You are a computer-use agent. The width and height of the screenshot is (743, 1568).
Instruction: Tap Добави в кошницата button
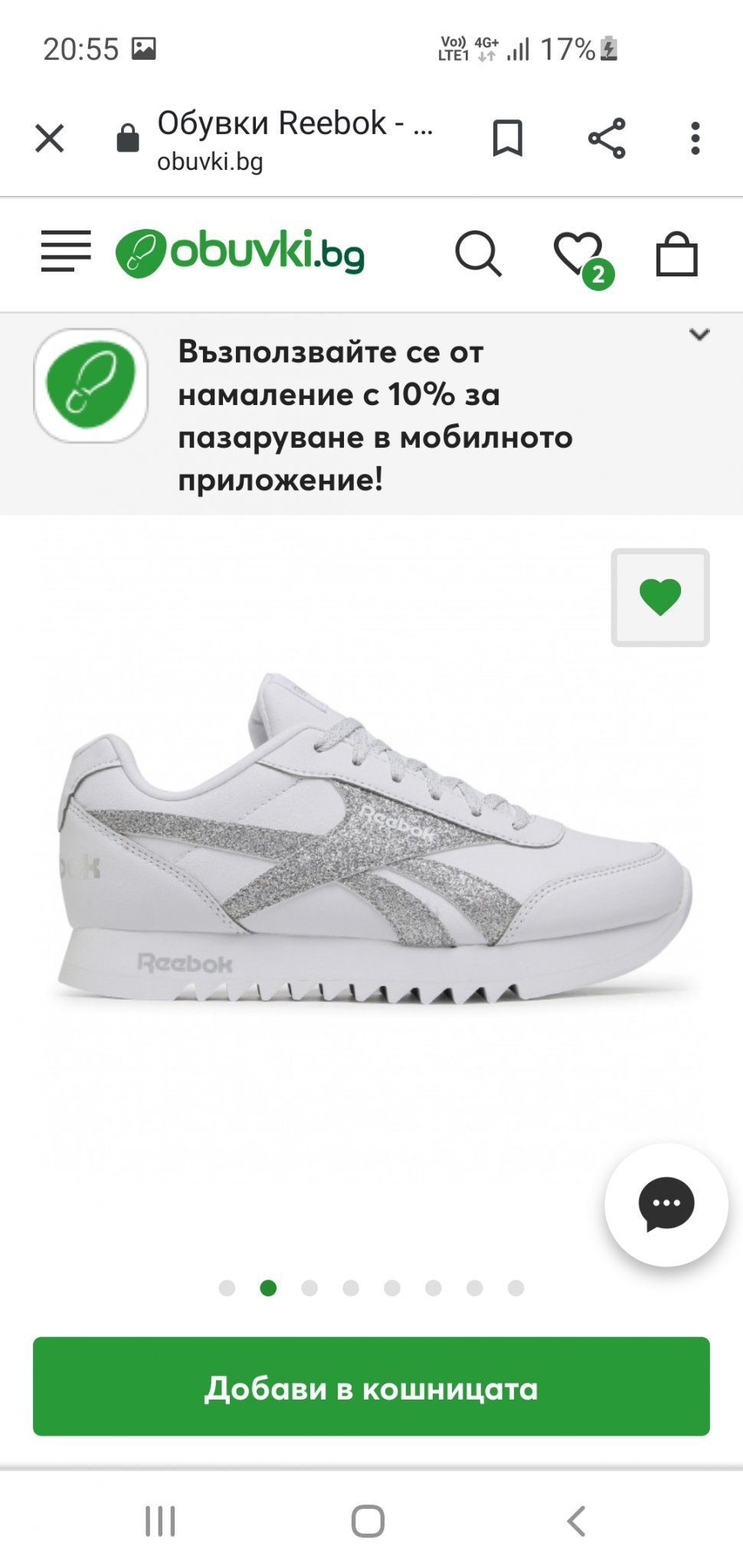click(x=371, y=1387)
